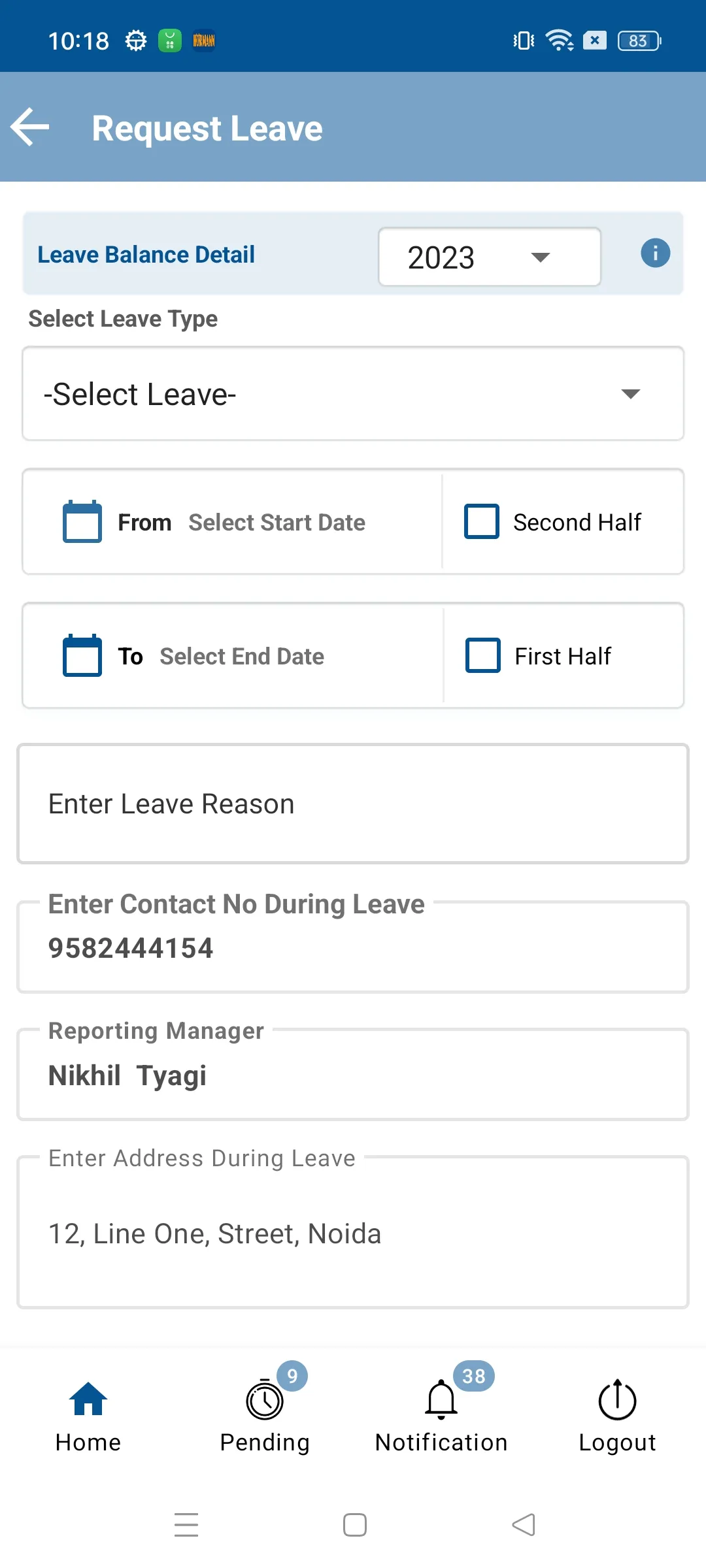Enable the Second Half checkbox

(482, 521)
